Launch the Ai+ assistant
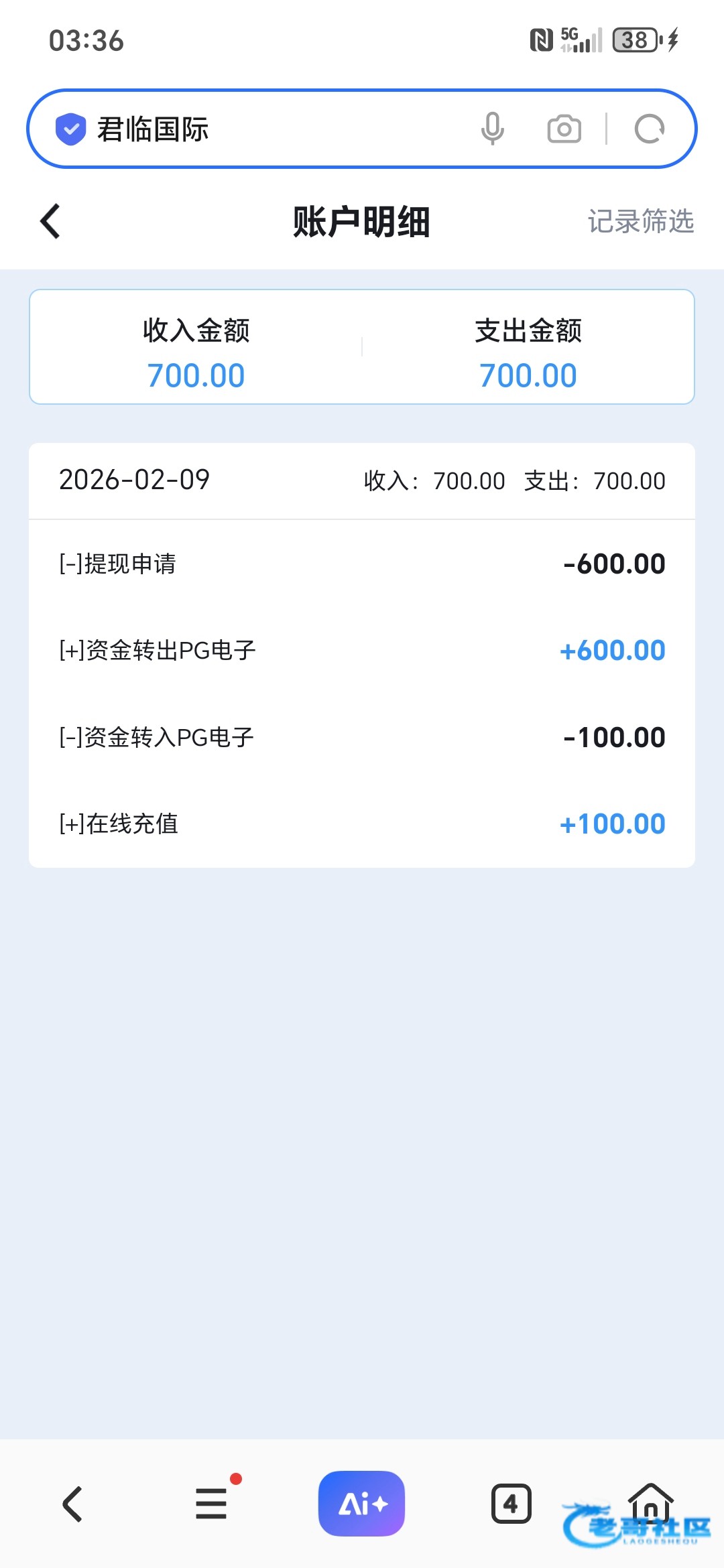724x1568 pixels. tap(361, 1504)
